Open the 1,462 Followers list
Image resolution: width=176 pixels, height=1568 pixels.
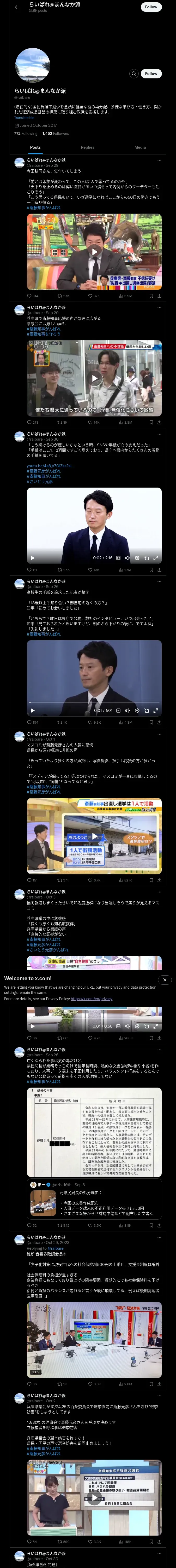click(x=55, y=133)
